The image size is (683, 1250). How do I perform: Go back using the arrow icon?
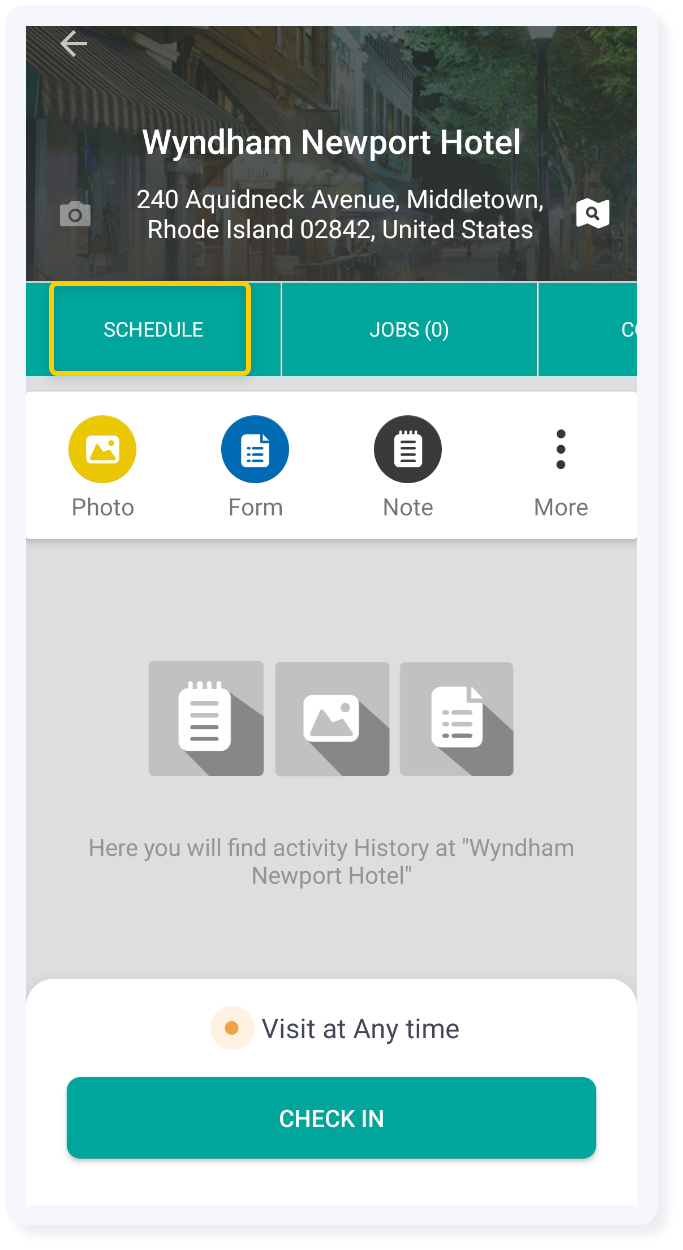[x=74, y=44]
